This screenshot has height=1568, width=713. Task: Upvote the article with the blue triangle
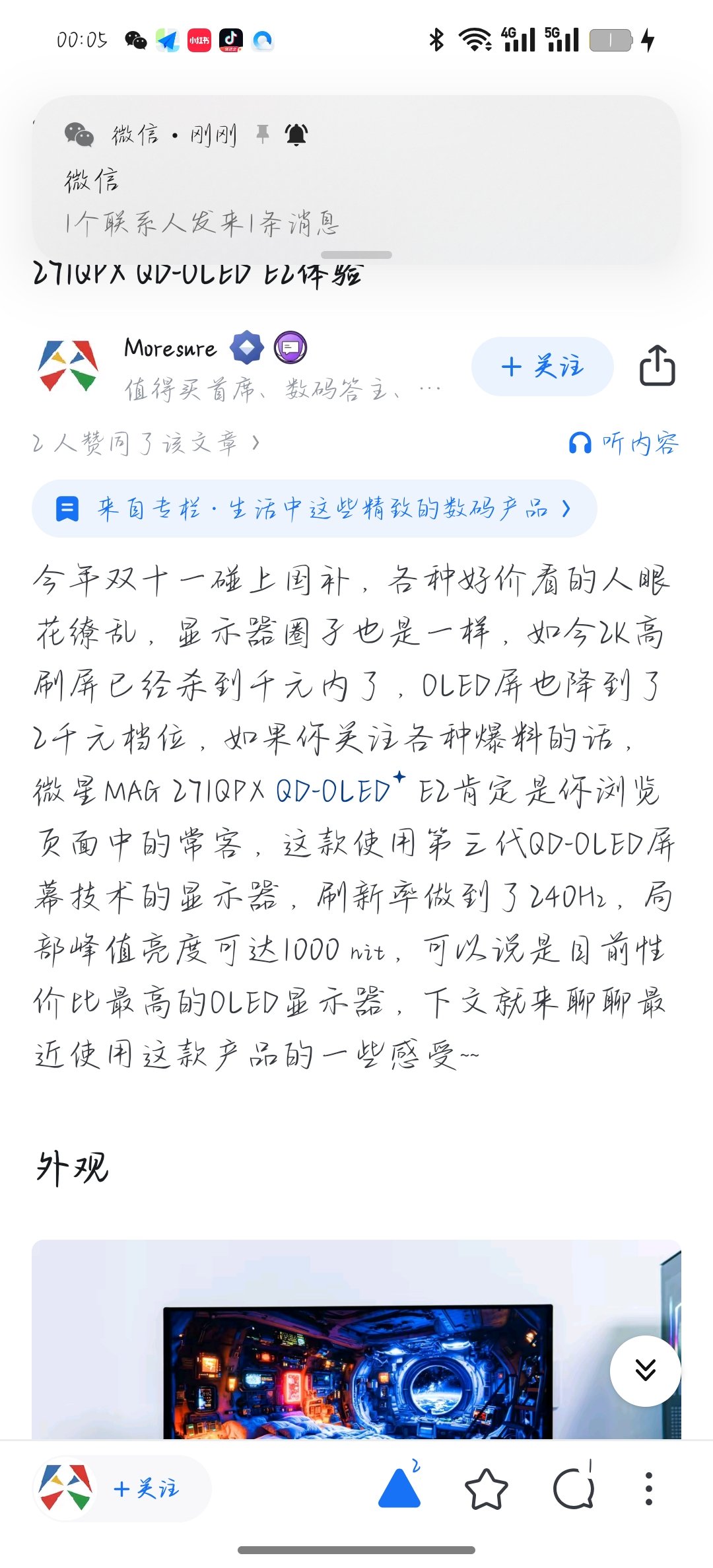(399, 1488)
